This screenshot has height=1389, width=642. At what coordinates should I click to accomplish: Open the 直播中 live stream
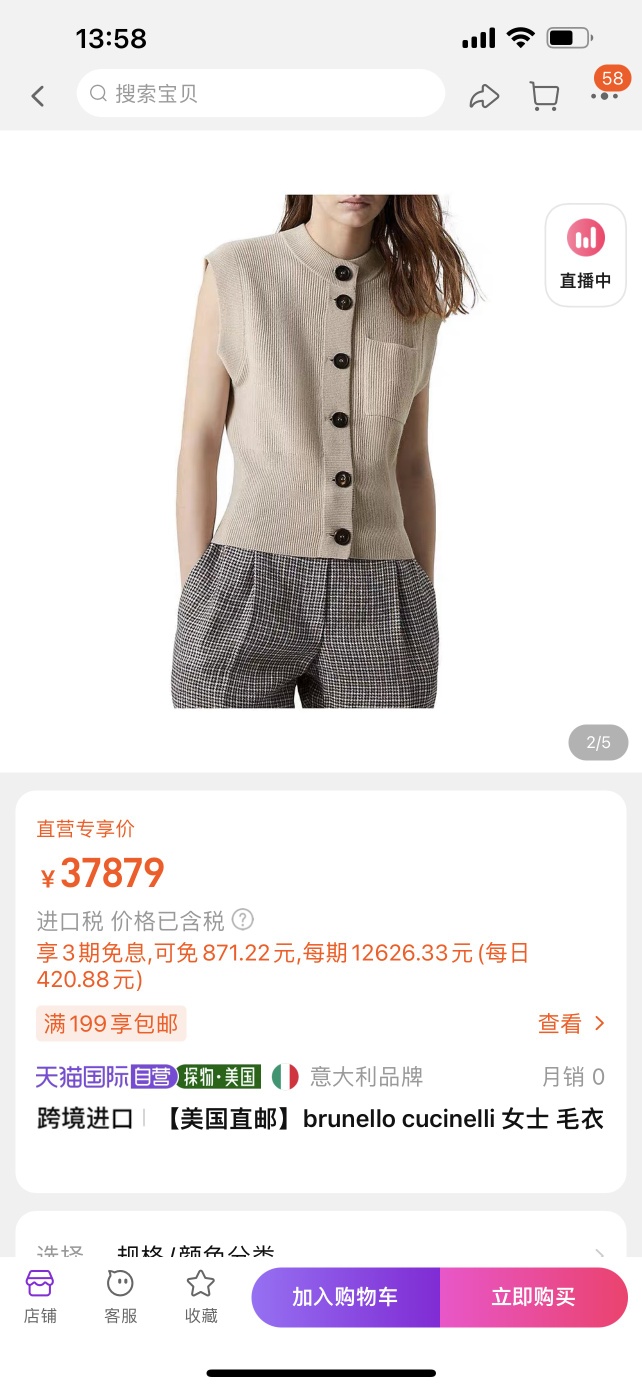pos(585,255)
